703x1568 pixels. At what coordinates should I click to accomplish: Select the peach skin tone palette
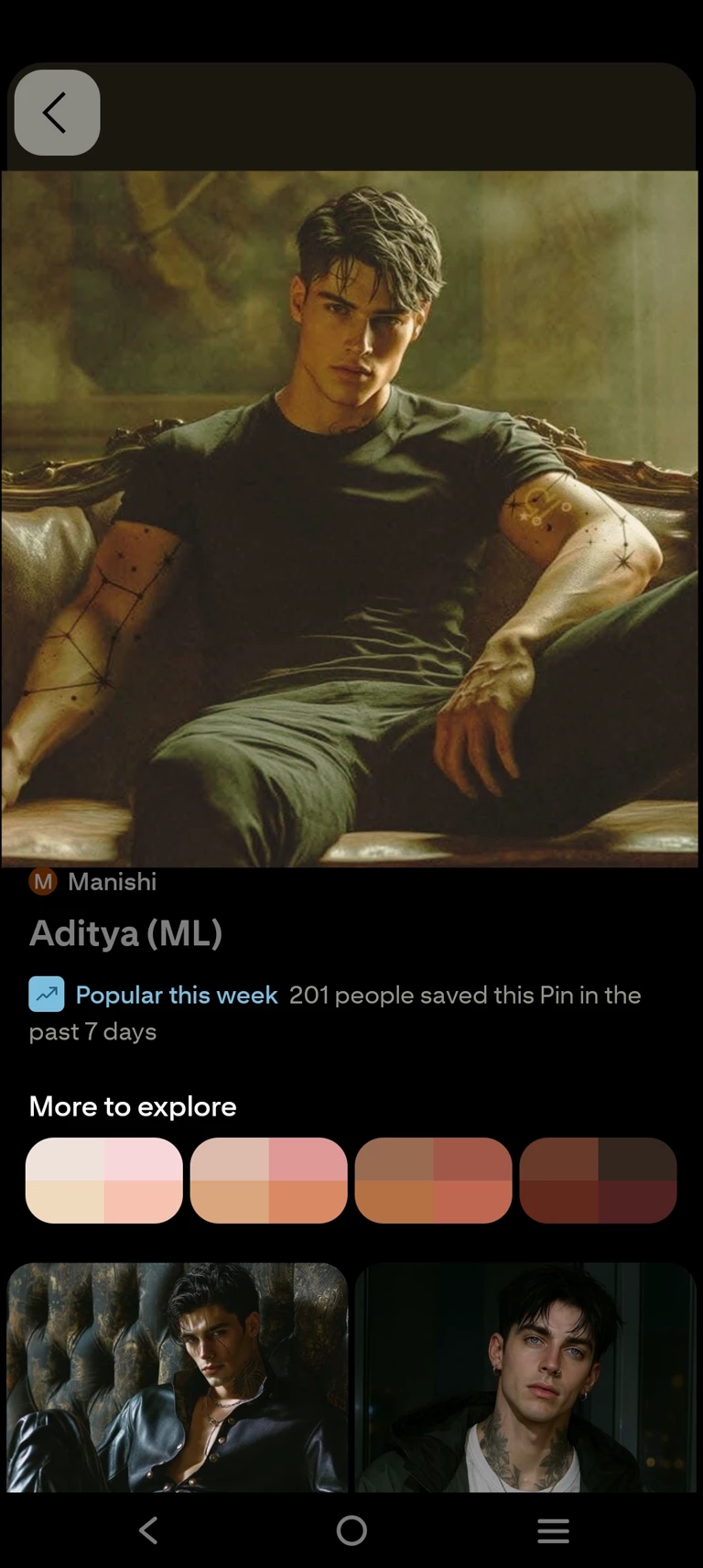(x=268, y=1181)
